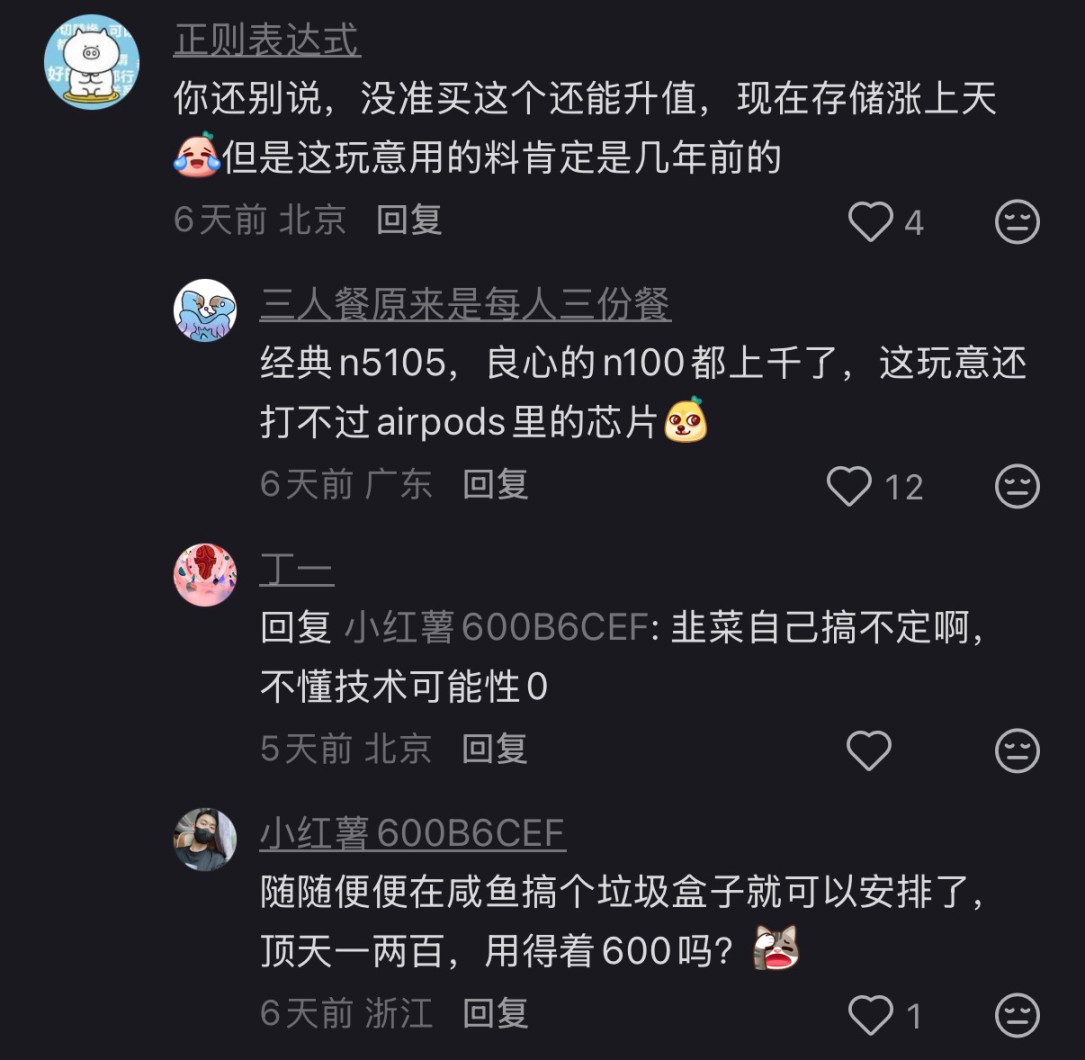
Task: Open 丁一's profile avatar
Action: 205,575
